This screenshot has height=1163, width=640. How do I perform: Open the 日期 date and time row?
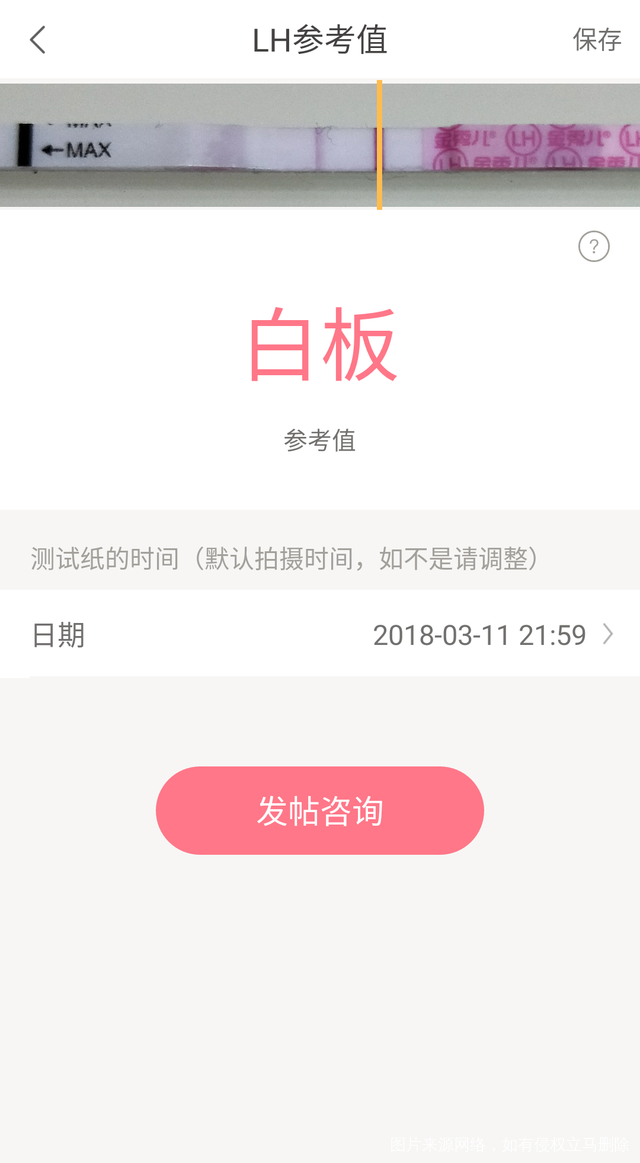coord(320,635)
